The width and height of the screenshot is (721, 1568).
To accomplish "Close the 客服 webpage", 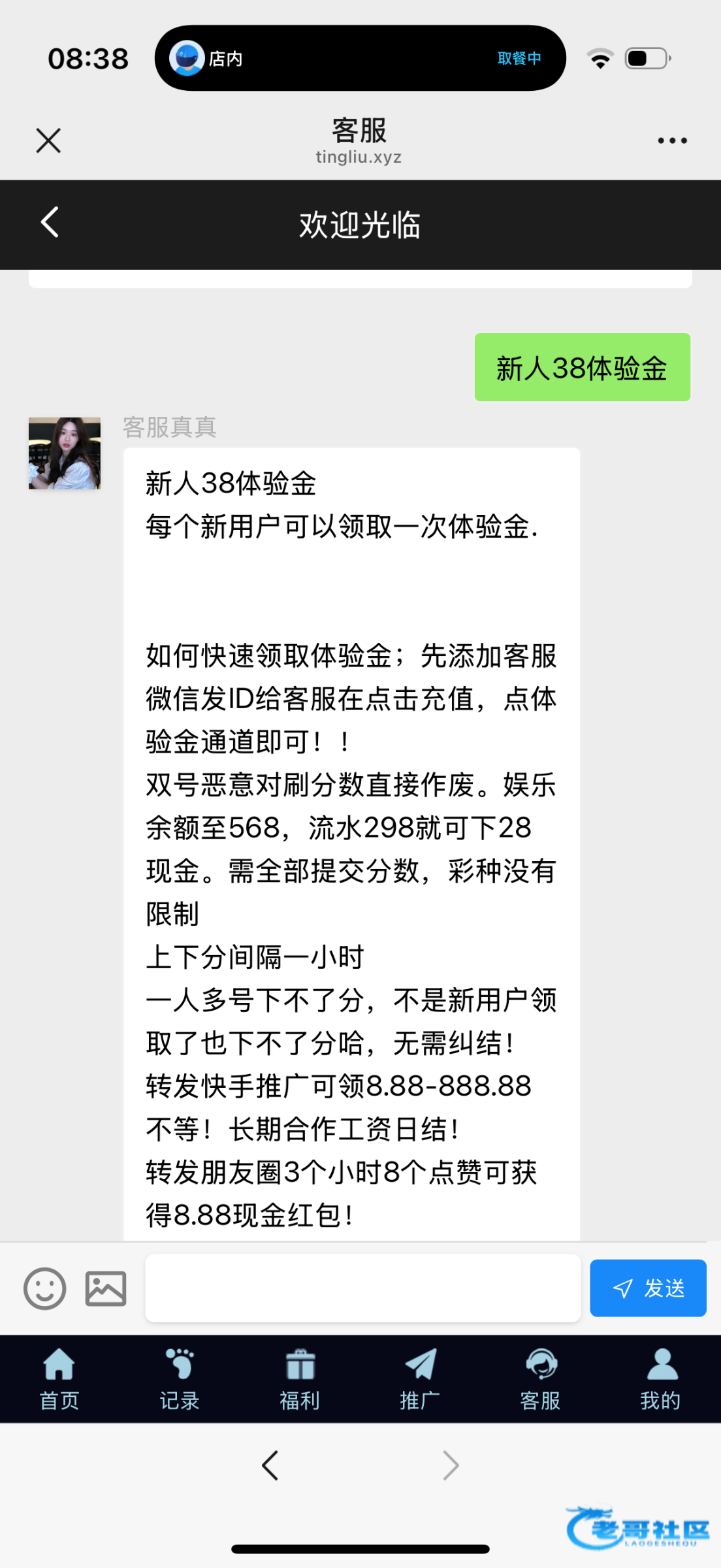I will [x=48, y=140].
